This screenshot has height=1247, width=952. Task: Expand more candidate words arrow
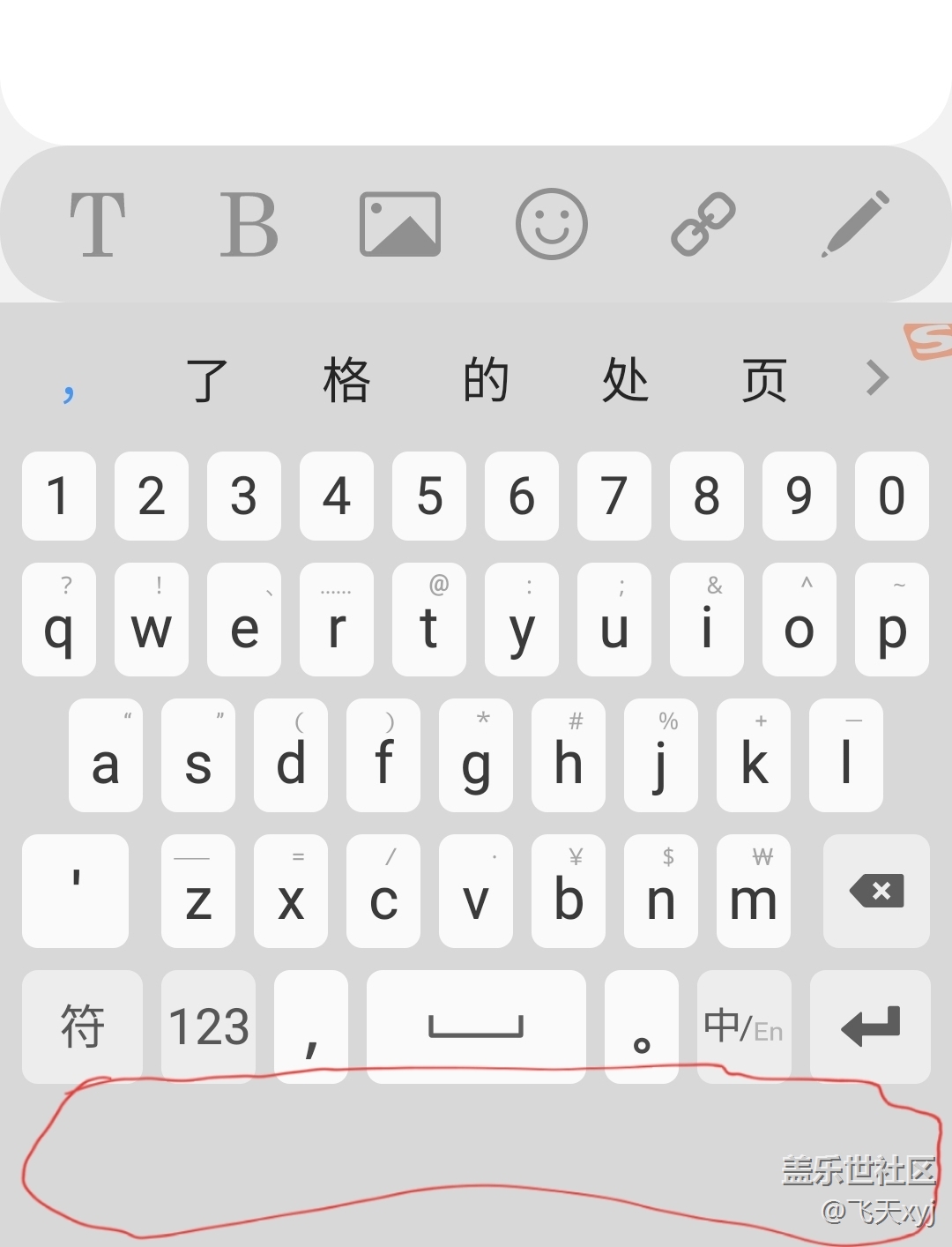click(876, 378)
